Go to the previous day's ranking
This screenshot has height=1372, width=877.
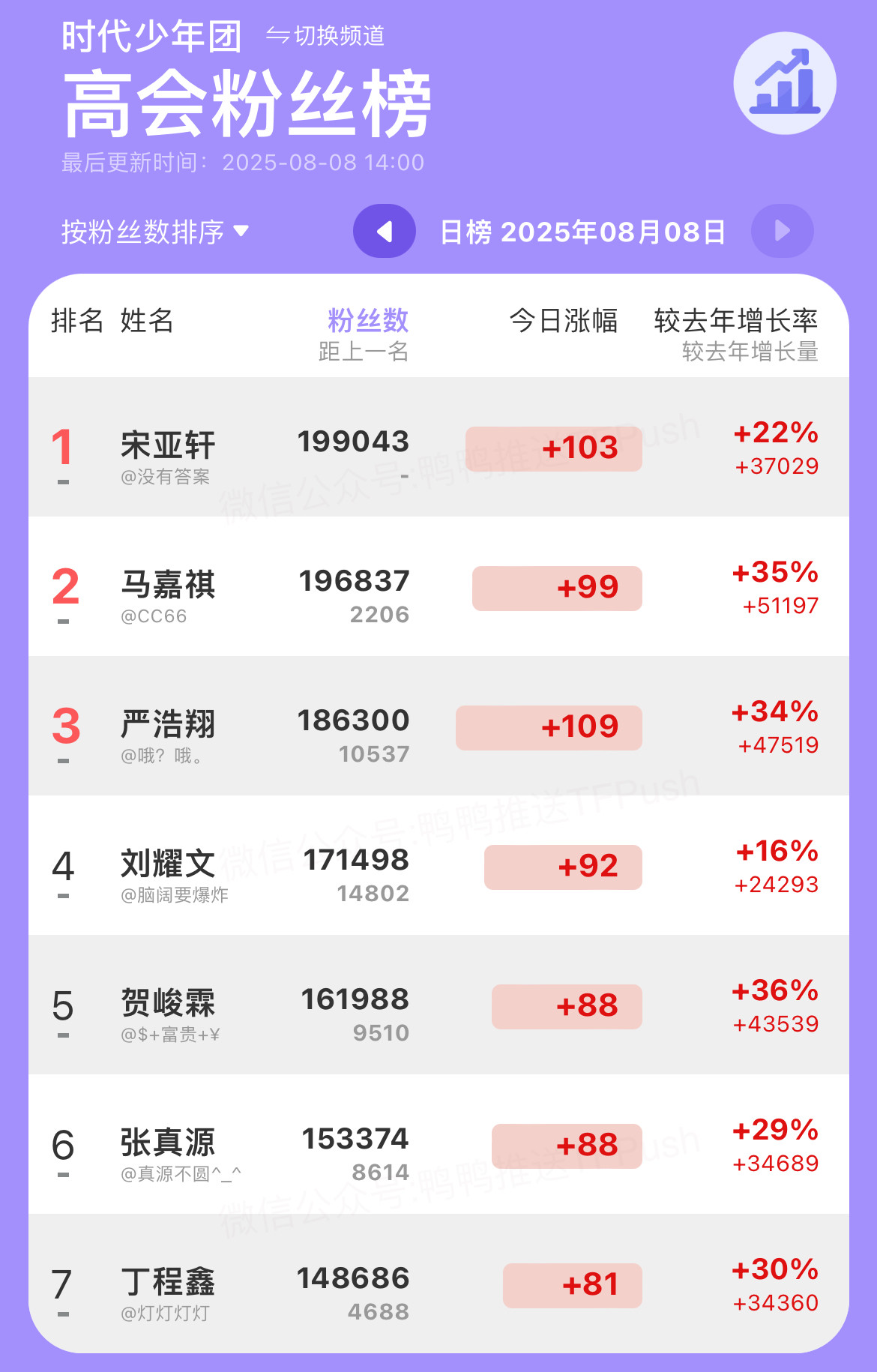(385, 231)
